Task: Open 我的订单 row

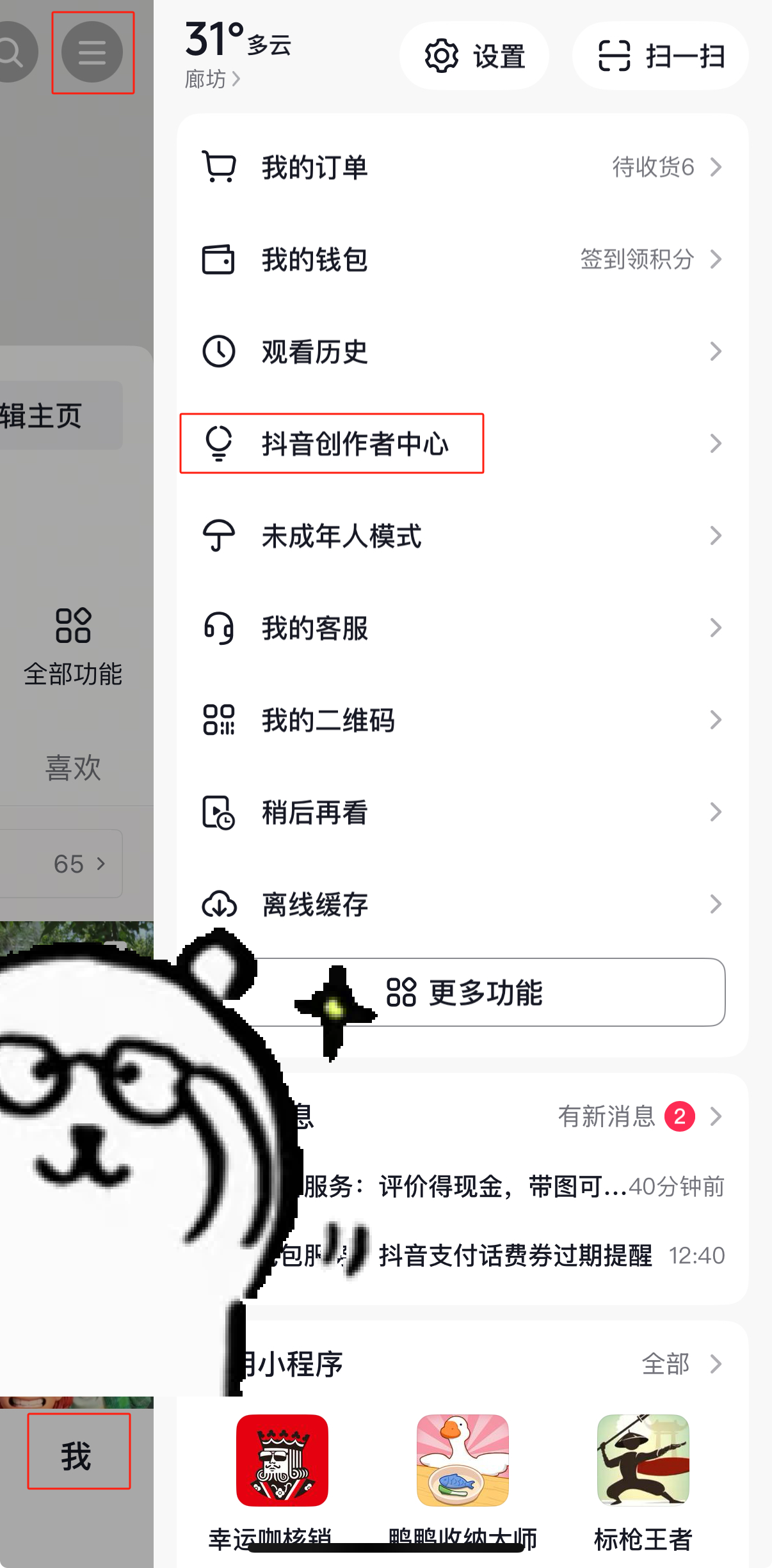Action: [x=462, y=168]
